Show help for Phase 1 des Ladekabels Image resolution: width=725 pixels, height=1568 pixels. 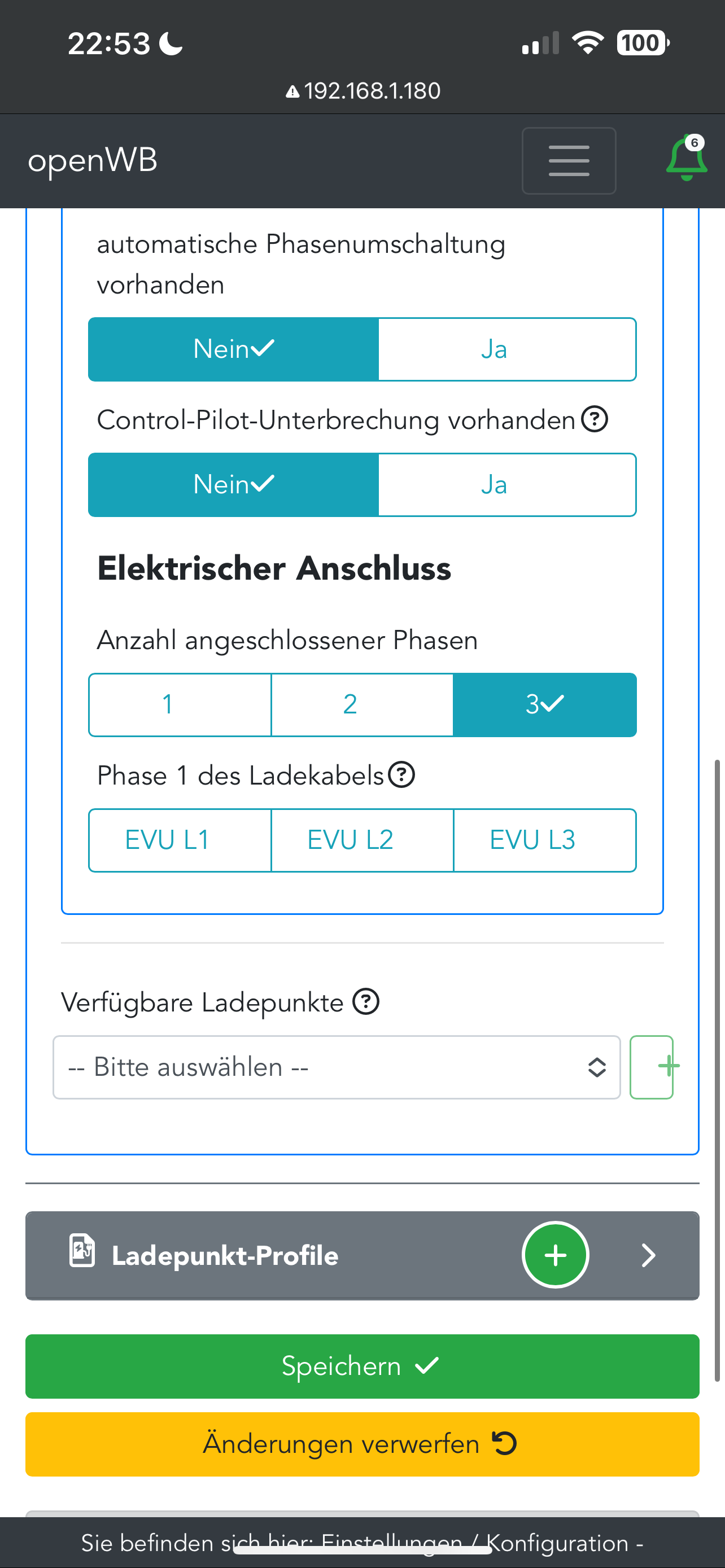click(x=402, y=775)
